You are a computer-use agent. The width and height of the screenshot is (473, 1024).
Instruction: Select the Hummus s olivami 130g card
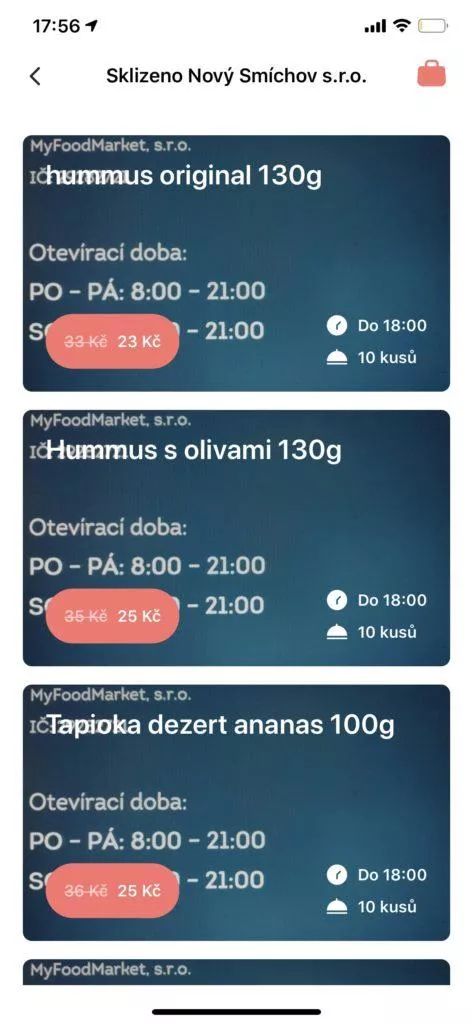(x=236, y=538)
